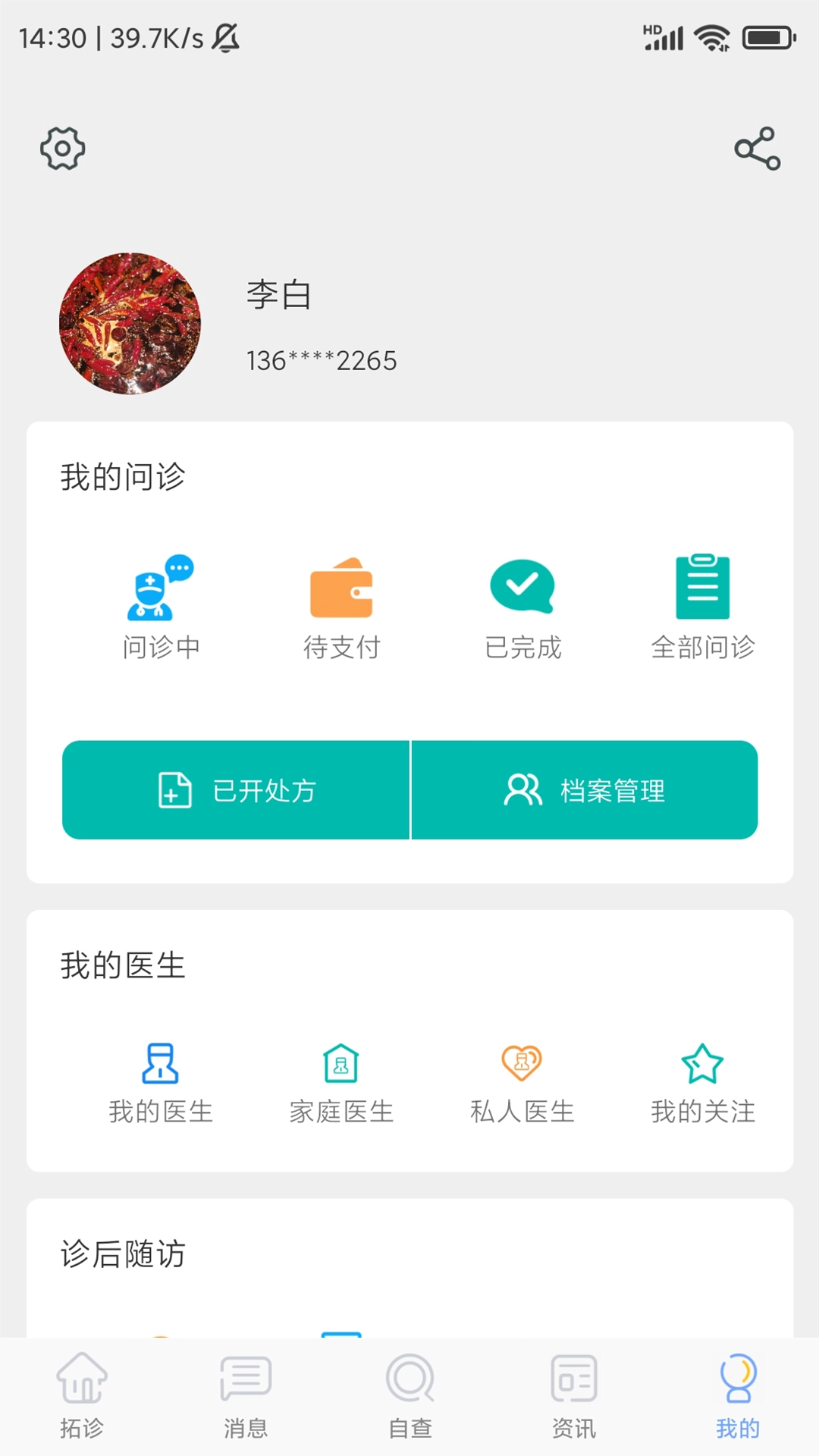Image resolution: width=819 pixels, height=1456 pixels.
Task: Open 档案管理 archive management
Action: pyautogui.click(x=585, y=790)
